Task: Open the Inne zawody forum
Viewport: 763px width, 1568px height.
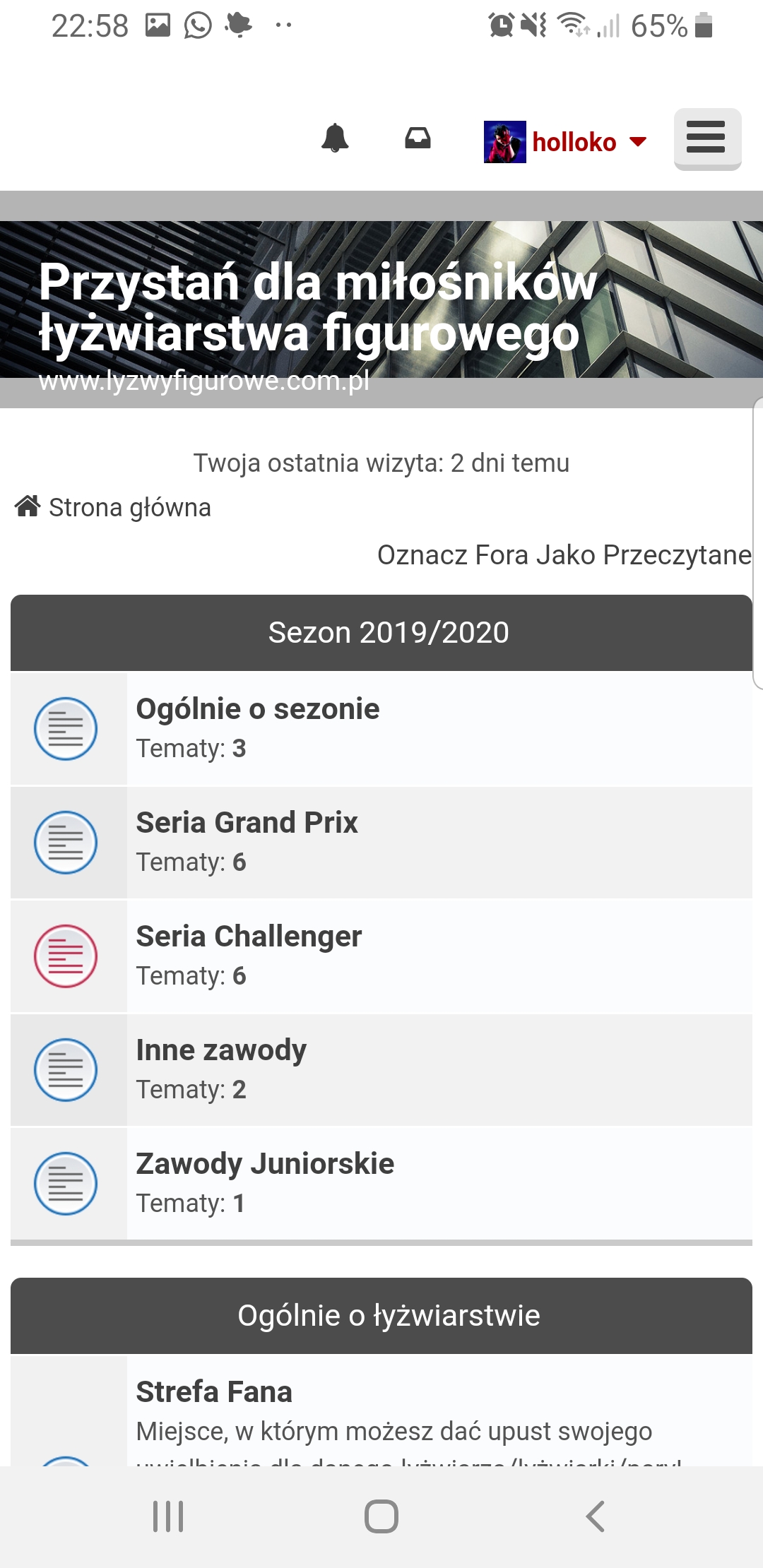Action: [x=221, y=1050]
